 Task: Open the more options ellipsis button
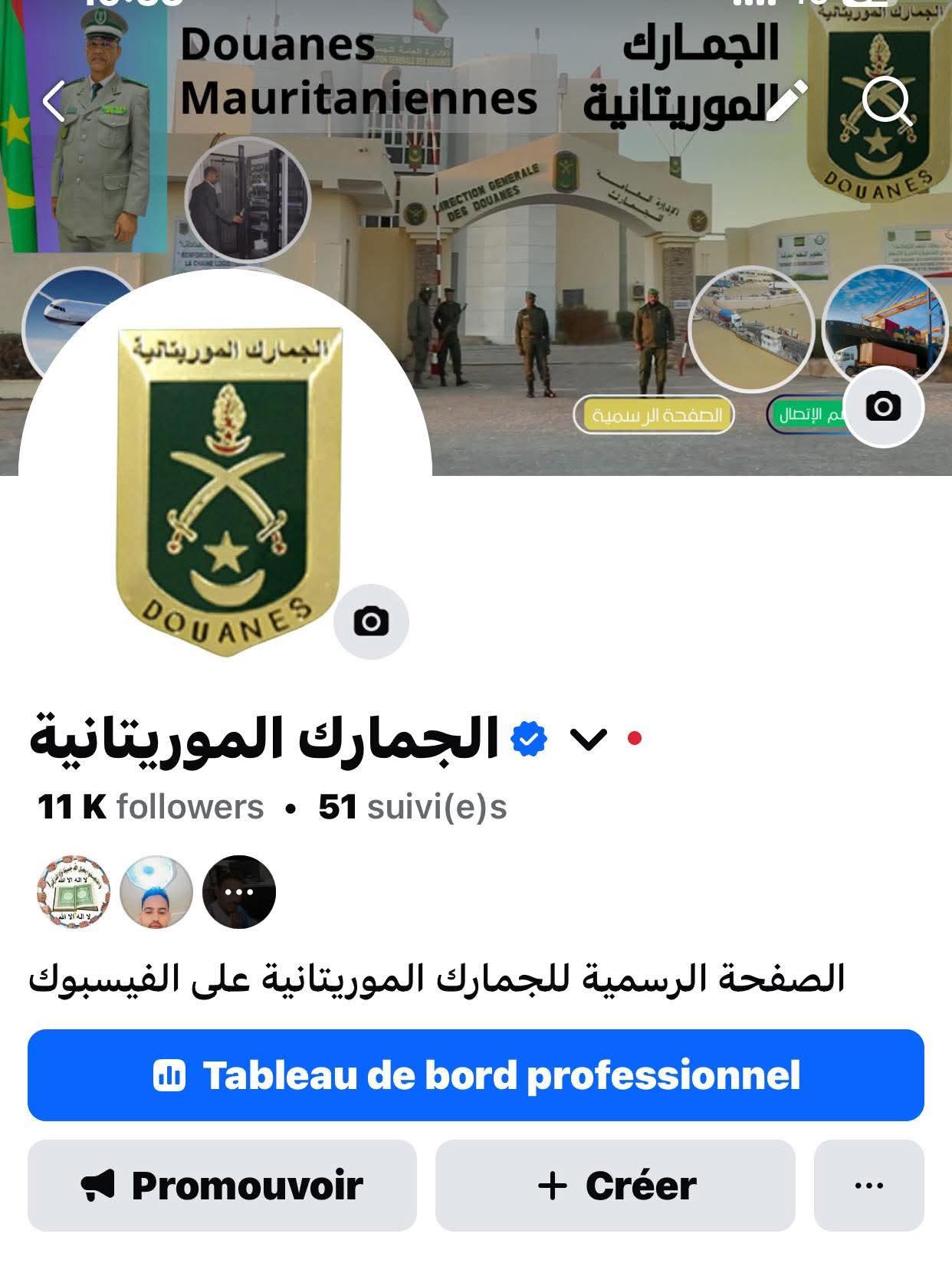pos(868,1186)
